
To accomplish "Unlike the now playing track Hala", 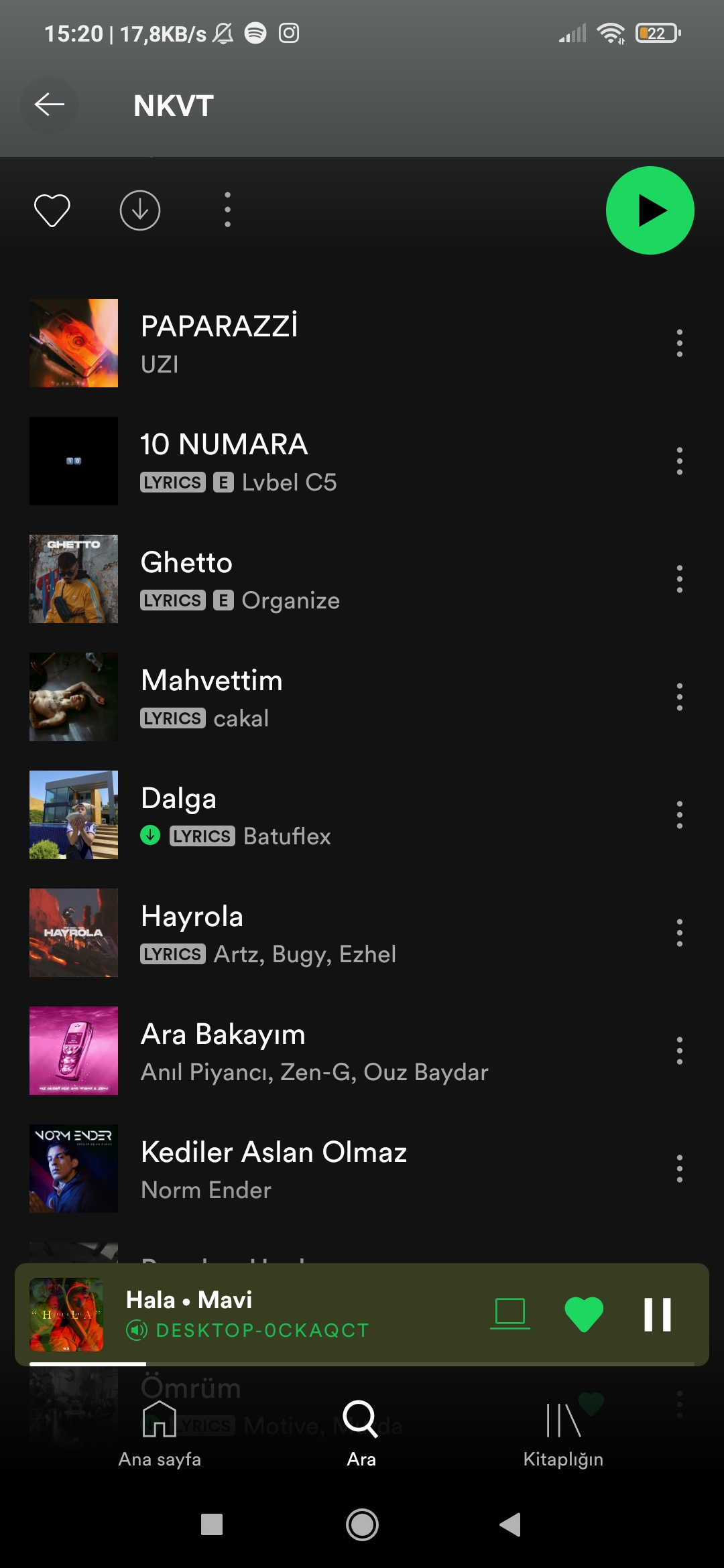I will (x=584, y=1315).
